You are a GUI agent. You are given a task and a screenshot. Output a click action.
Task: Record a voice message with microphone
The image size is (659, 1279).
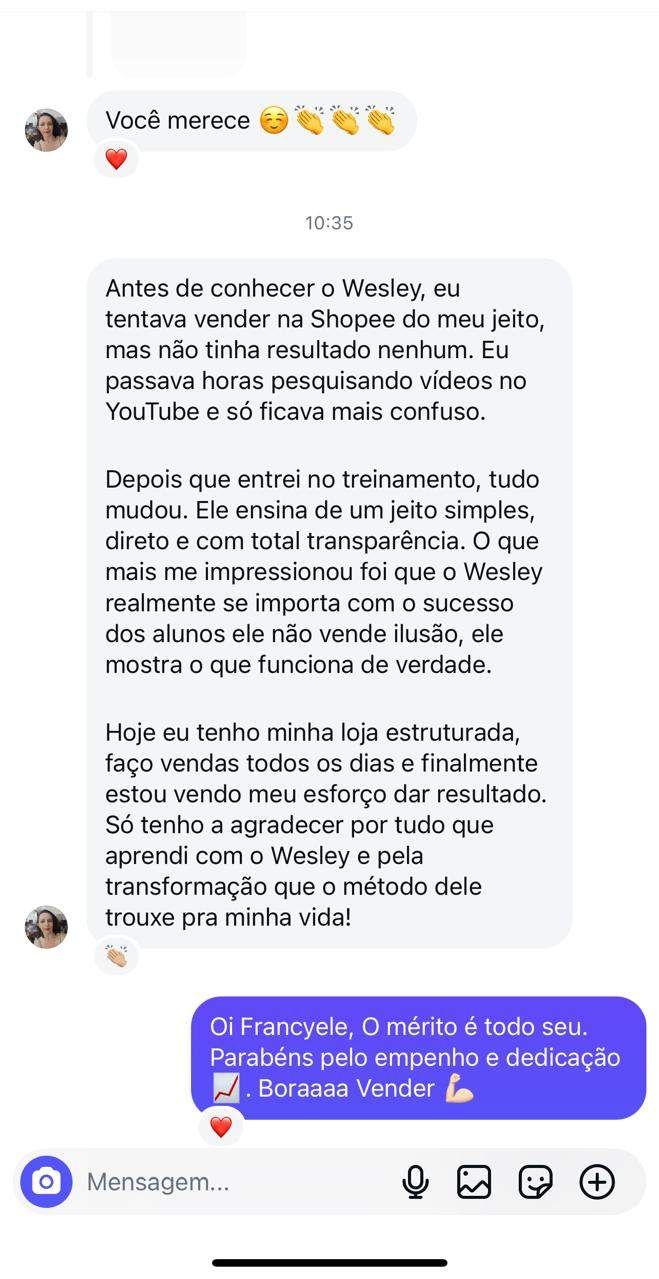point(415,1182)
